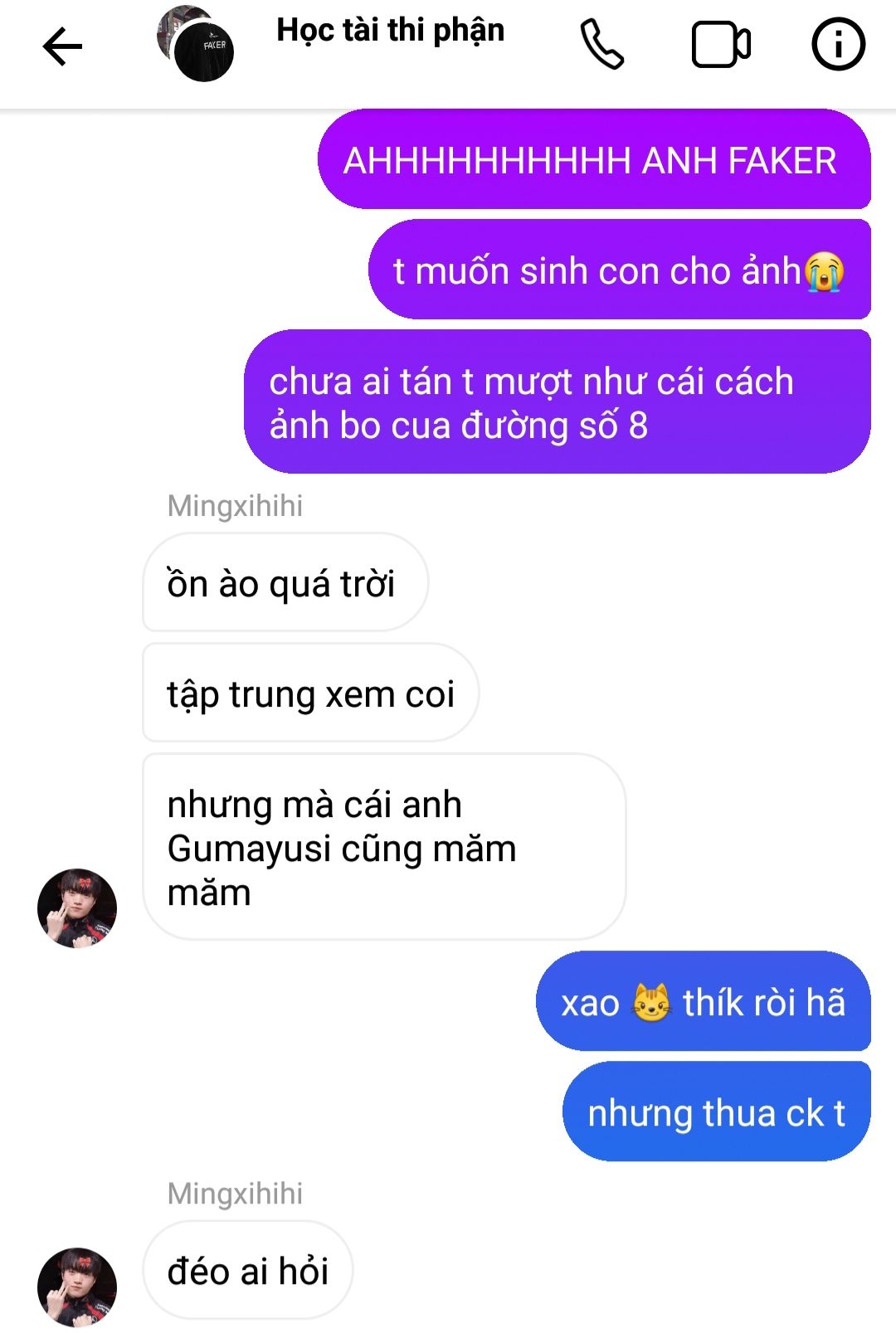The width and height of the screenshot is (896, 1333).
Task: Start a voice call in this group
Action: [x=601, y=45]
